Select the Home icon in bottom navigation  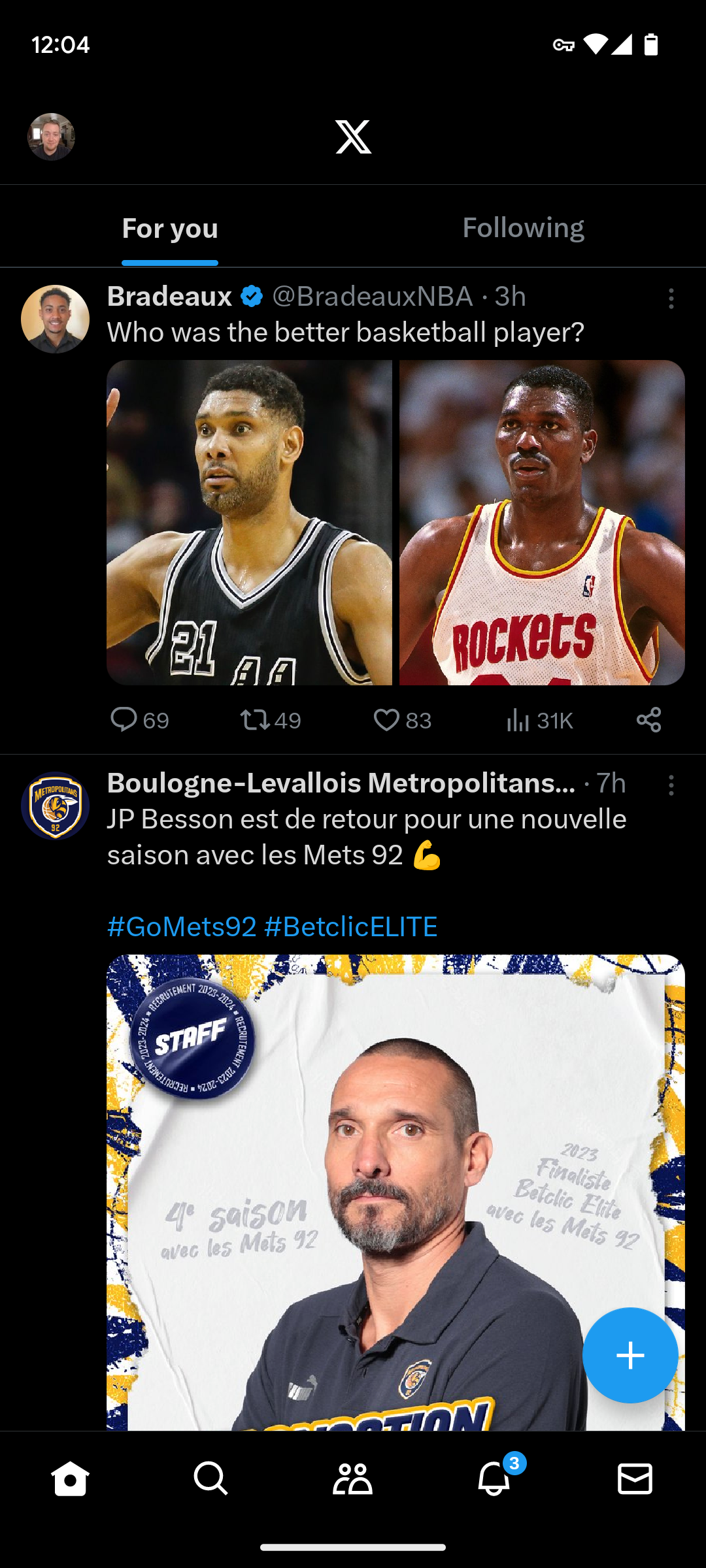click(71, 1480)
